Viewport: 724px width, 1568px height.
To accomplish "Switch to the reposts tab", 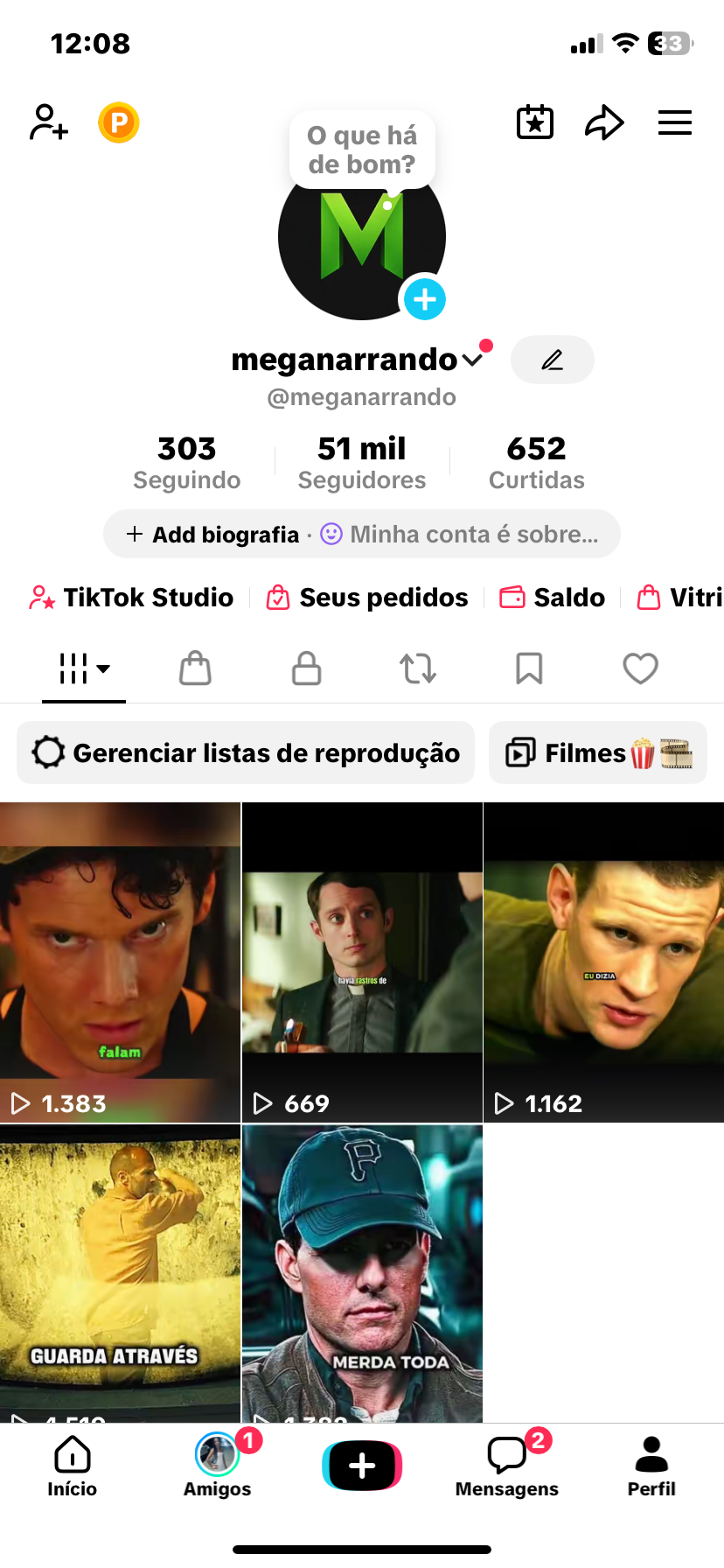I will (x=418, y=668).
